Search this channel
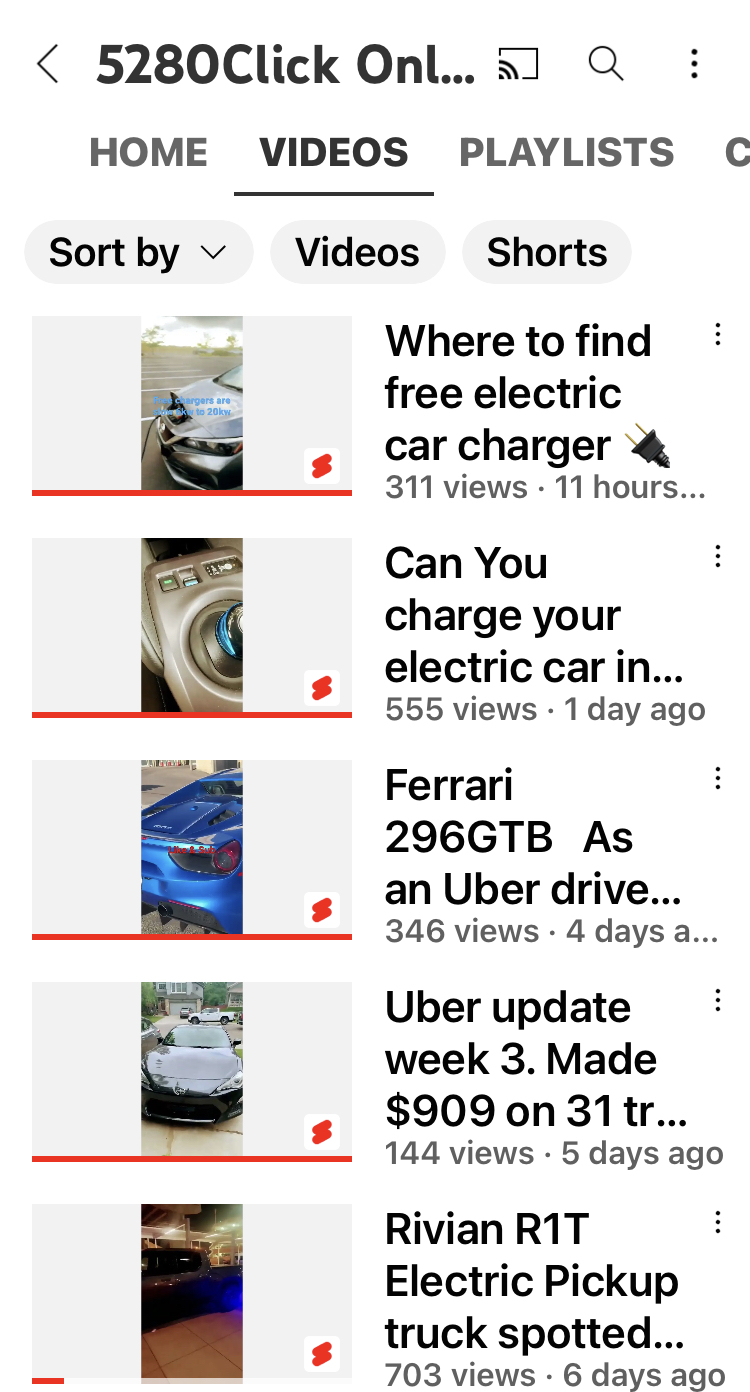The width and height of the screenshot is (750, 1392). coord(605,64)
